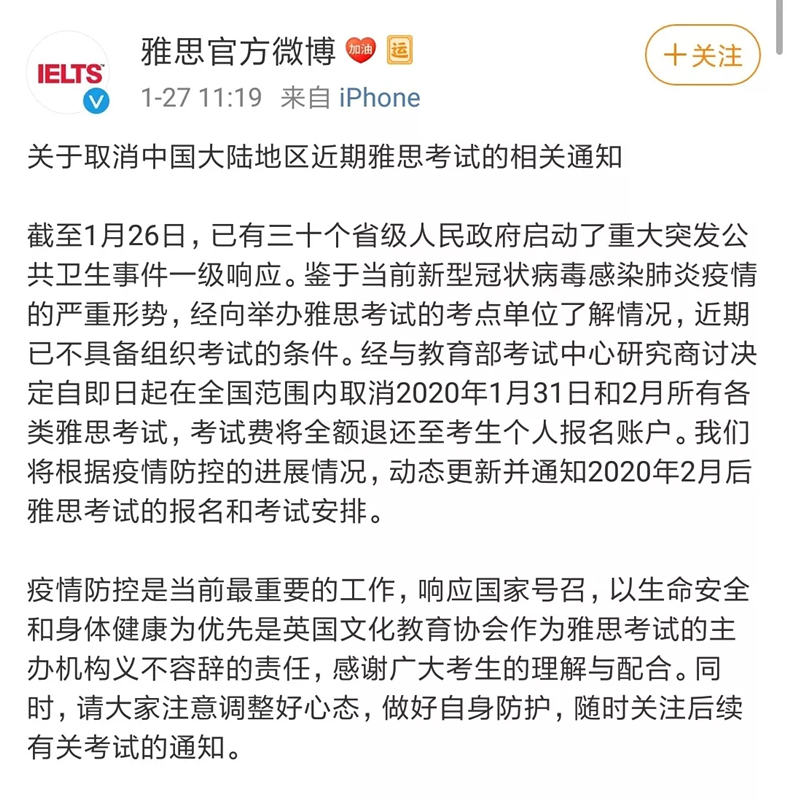This screenshot has width=787, height=800.
Task: Tap the iPhone source link
Action: point(379,98)
